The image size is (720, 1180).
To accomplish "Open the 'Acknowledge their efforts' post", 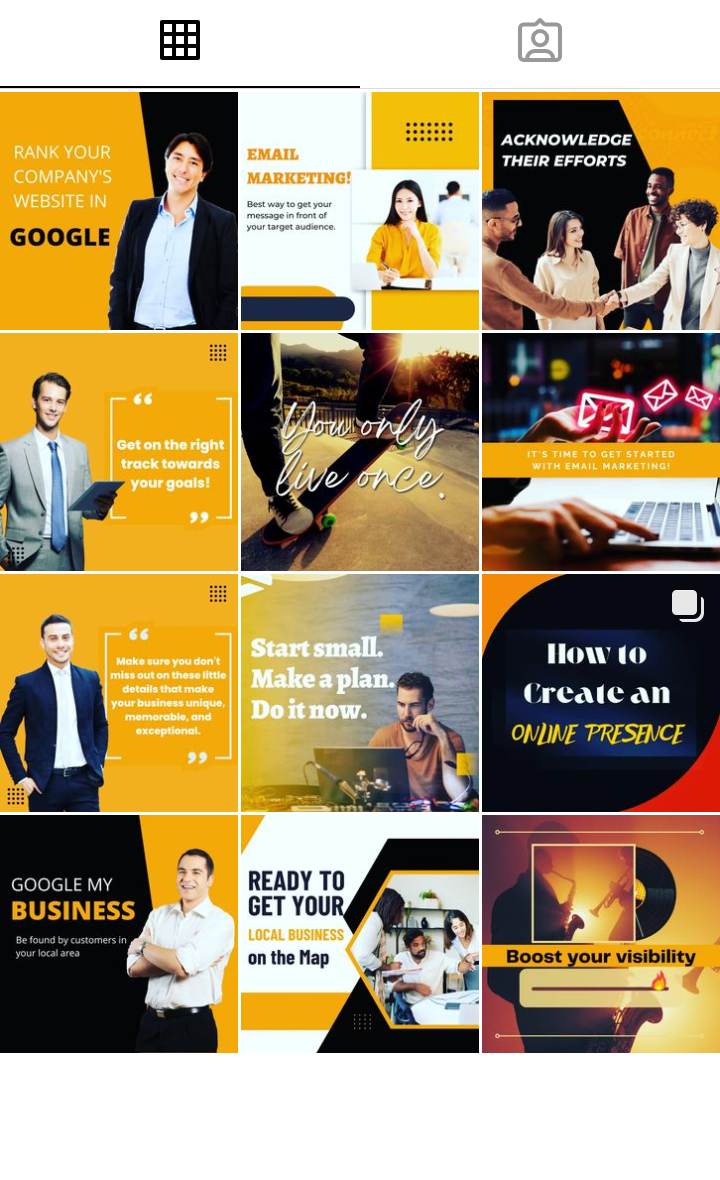I will pyautogui.click(x=601, y=211).
